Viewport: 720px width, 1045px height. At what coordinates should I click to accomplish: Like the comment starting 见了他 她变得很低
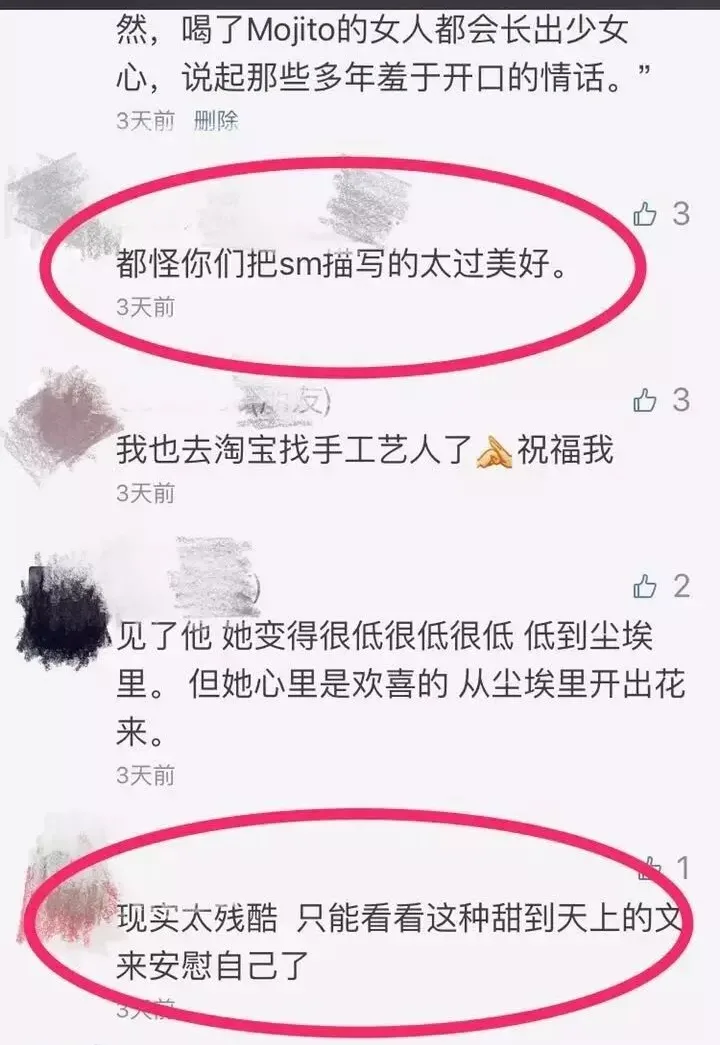[x=646, y=586]
